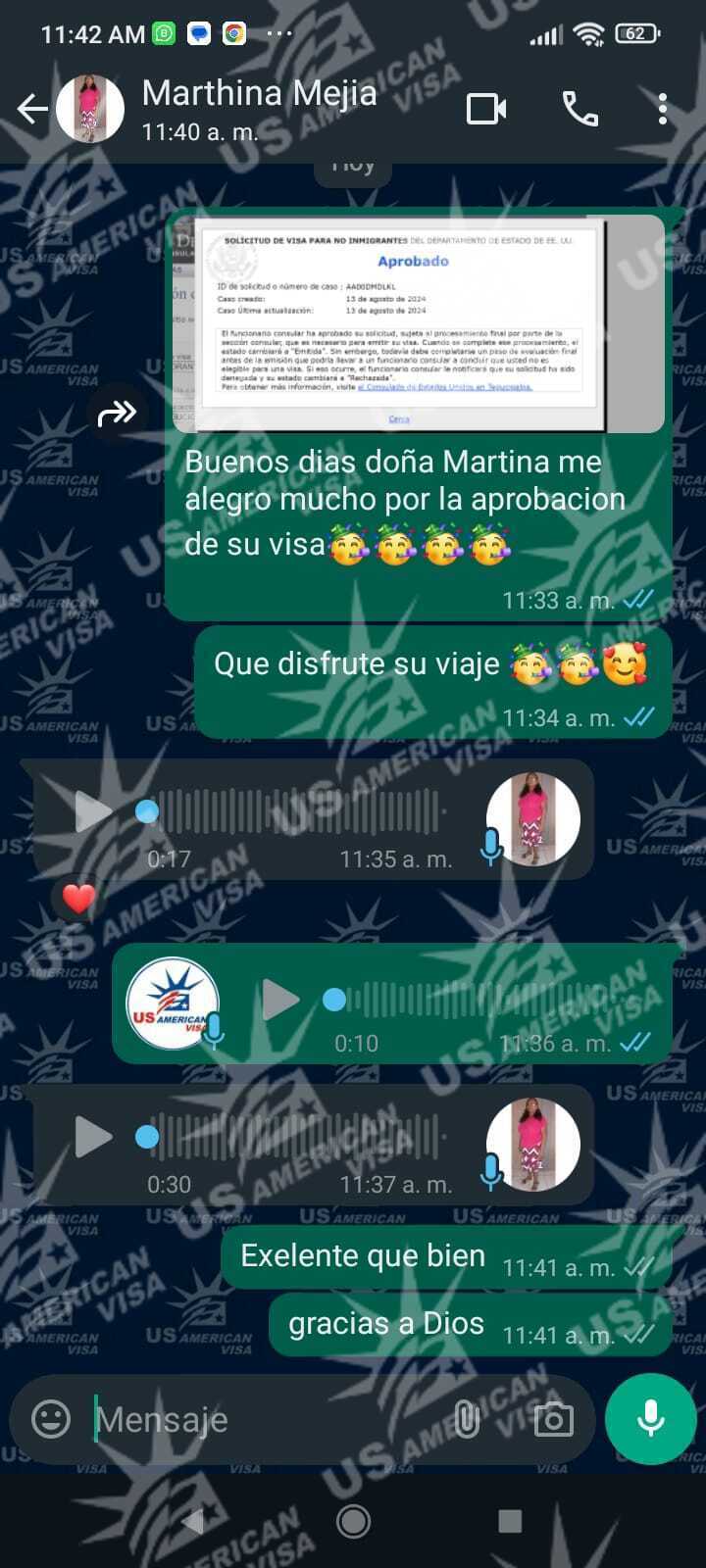Record a voice message with the mic
Viewport: 706px width, 1568px height.
[x=650, y=1418]
